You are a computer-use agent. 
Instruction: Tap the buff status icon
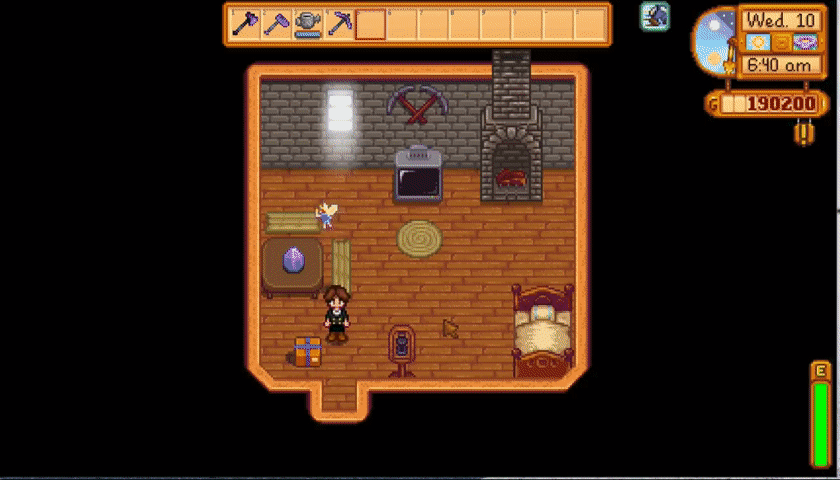(x=655, y=15)
